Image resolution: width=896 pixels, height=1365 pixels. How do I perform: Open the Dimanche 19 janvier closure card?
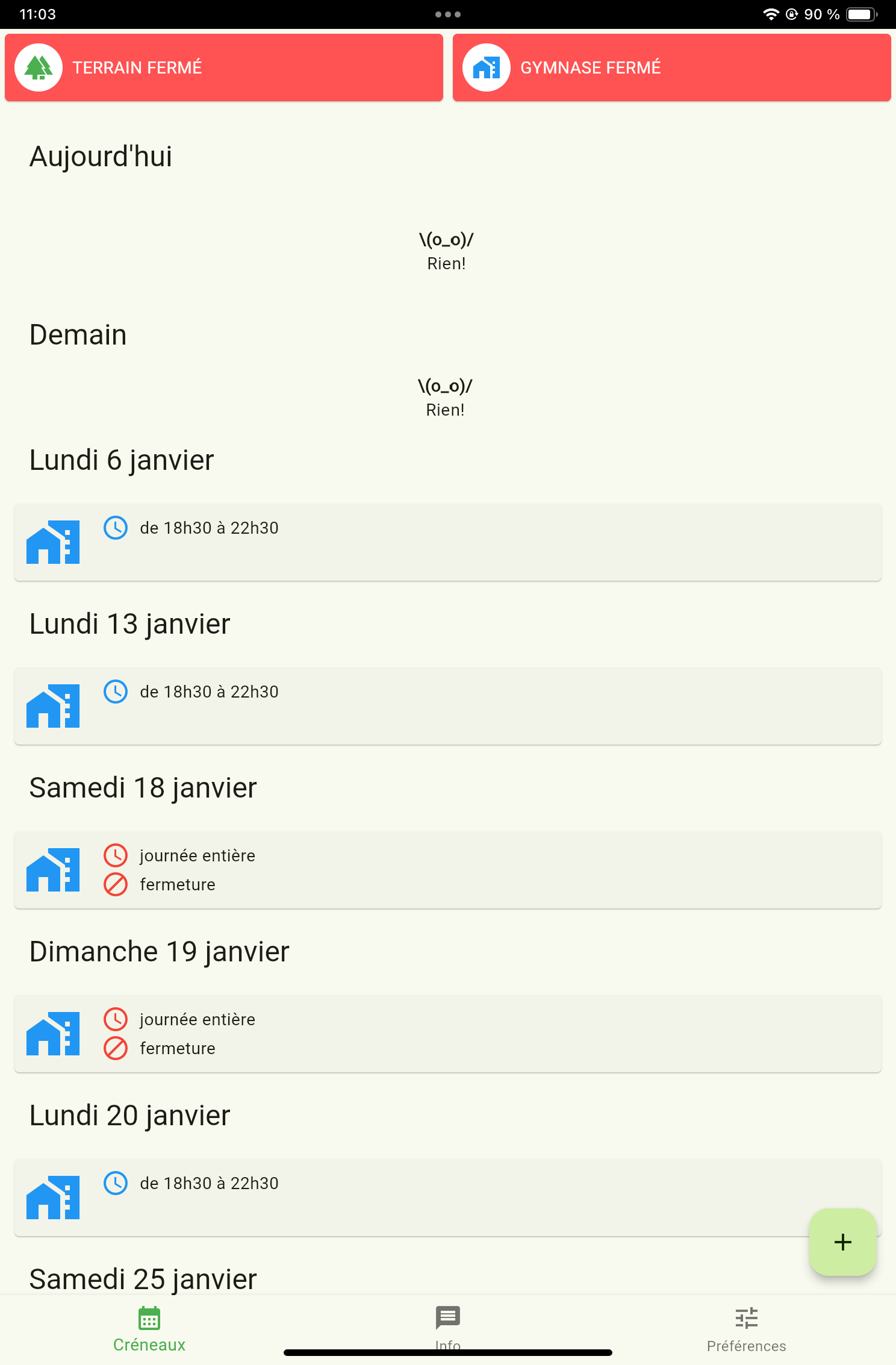(x=447, y=1034)
